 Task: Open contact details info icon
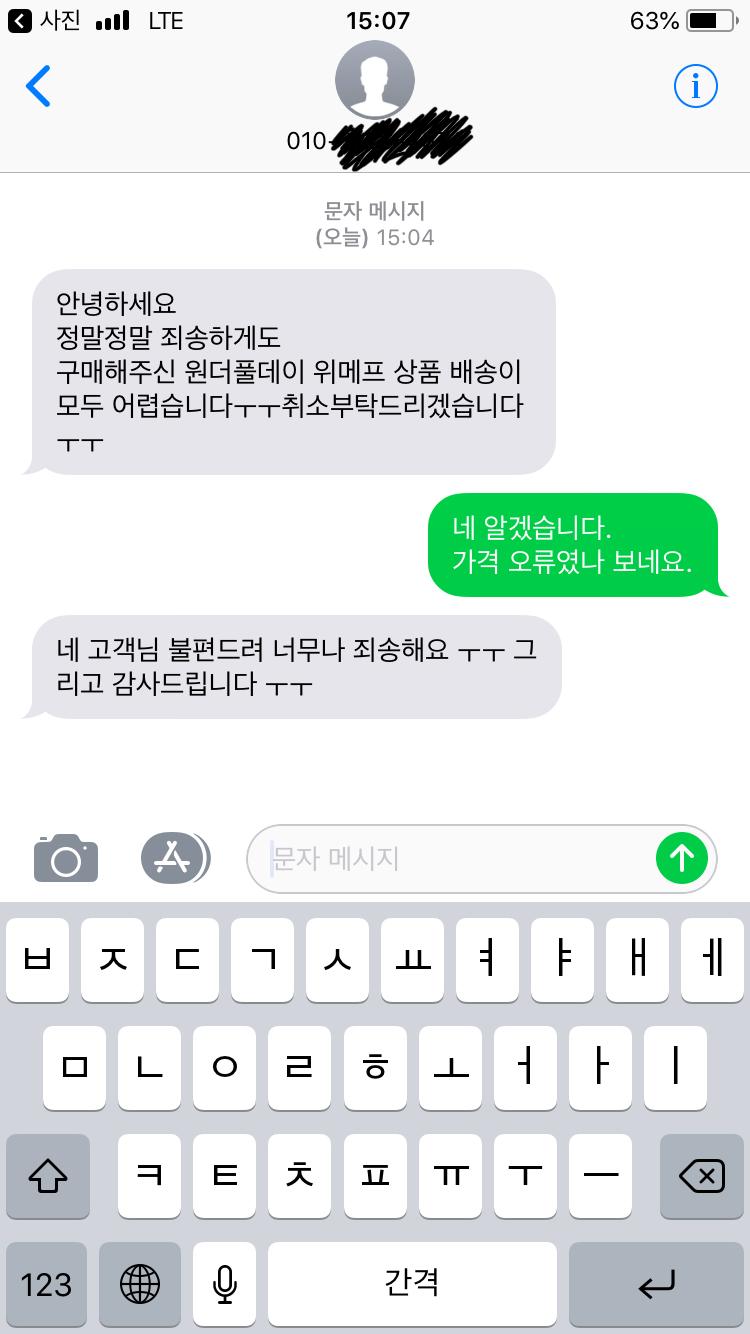coord(695,87)
